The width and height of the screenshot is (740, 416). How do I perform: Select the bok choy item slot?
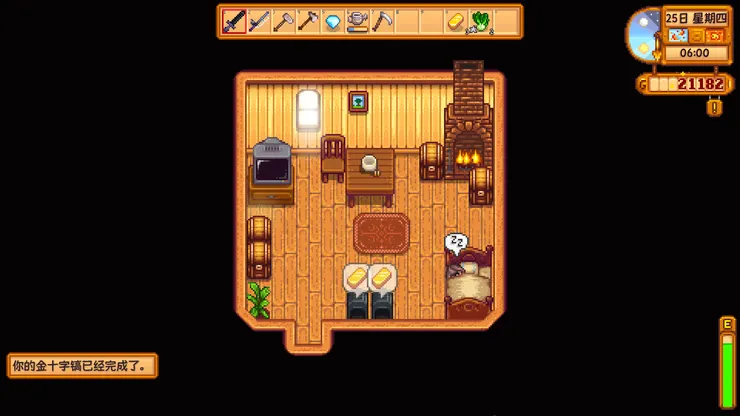click(x=481, y=21)
